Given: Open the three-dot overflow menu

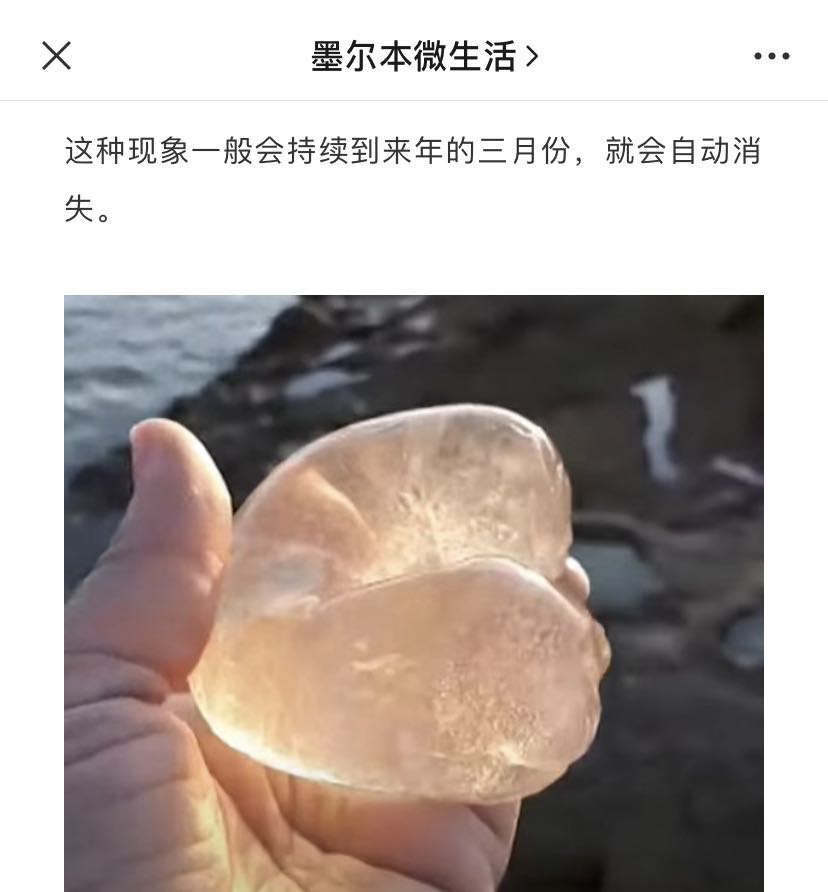Looking at the screenshot, I should 771,57.
